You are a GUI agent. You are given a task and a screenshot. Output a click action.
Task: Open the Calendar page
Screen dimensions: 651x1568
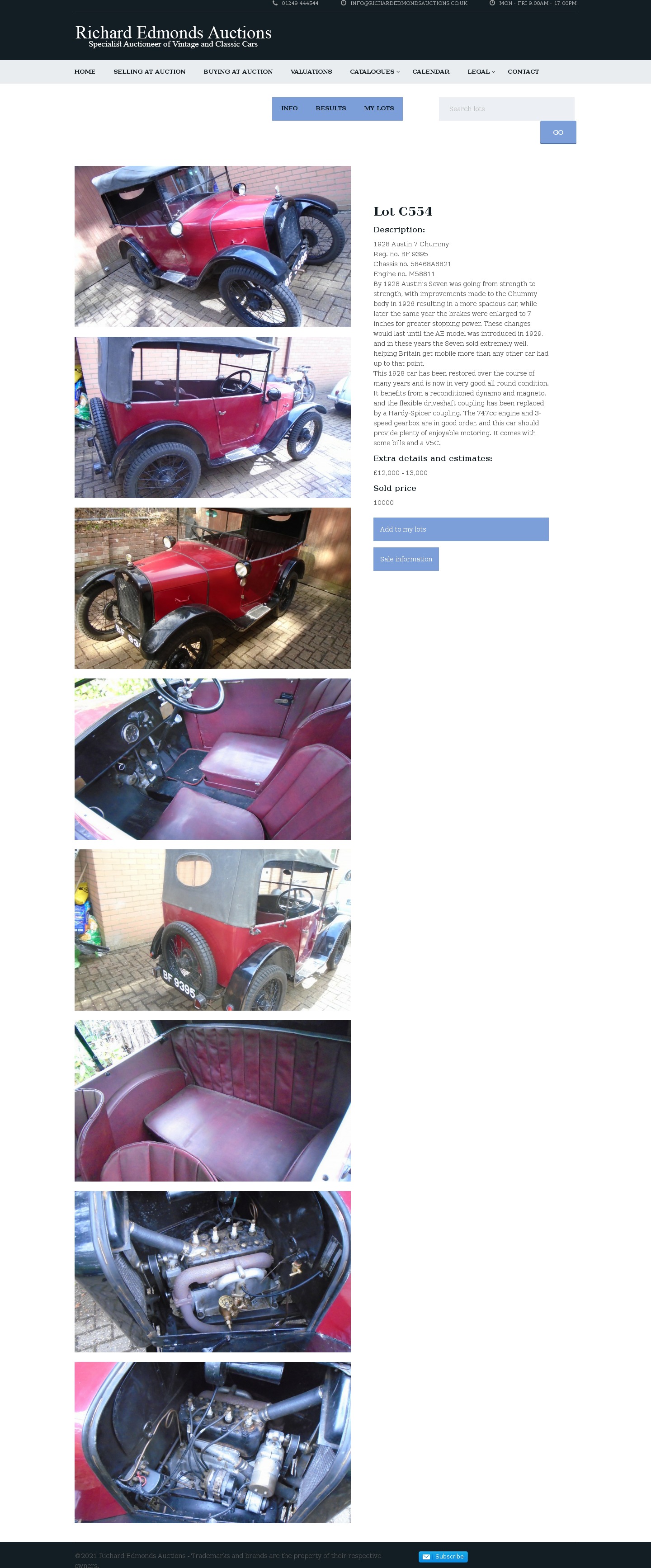coord(430,72)
